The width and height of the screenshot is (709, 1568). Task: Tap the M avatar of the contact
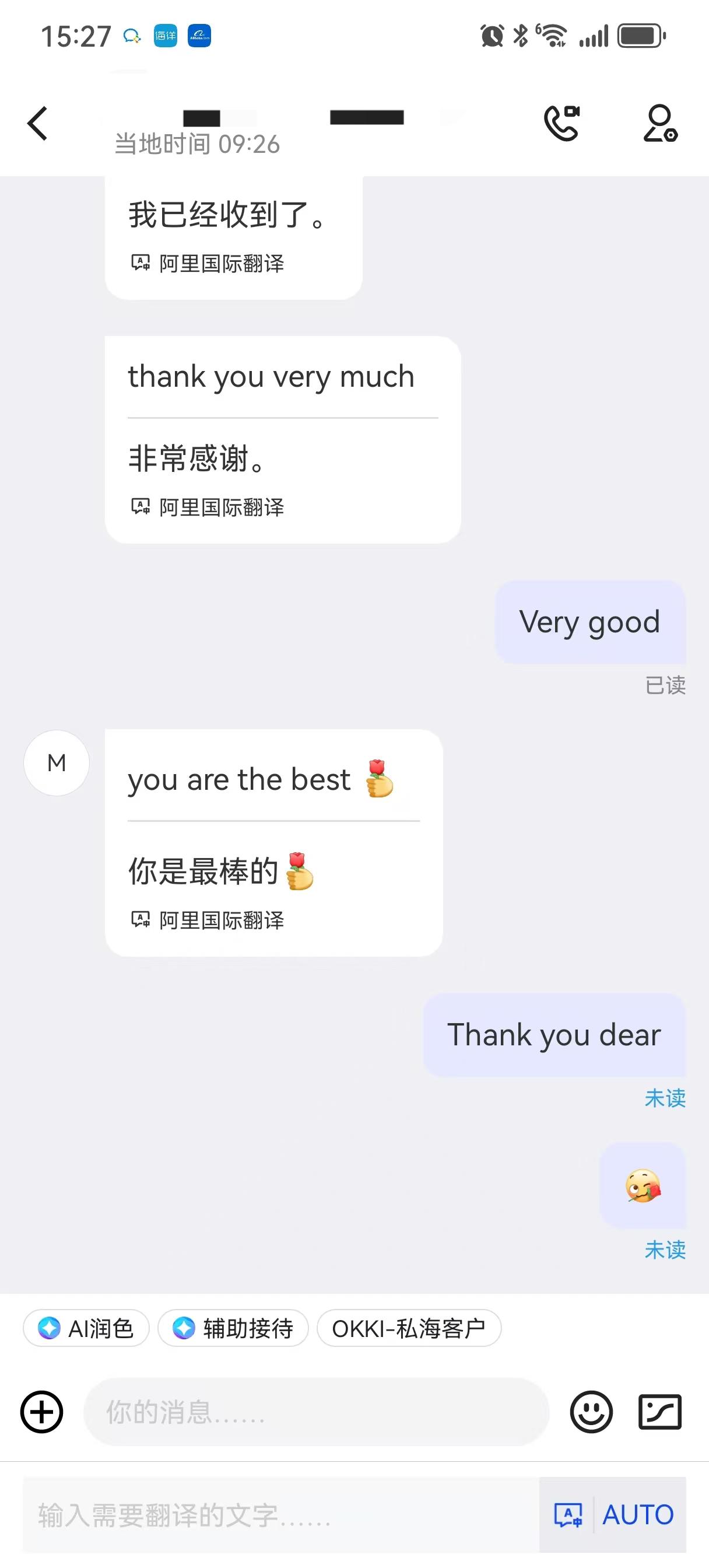57,762
